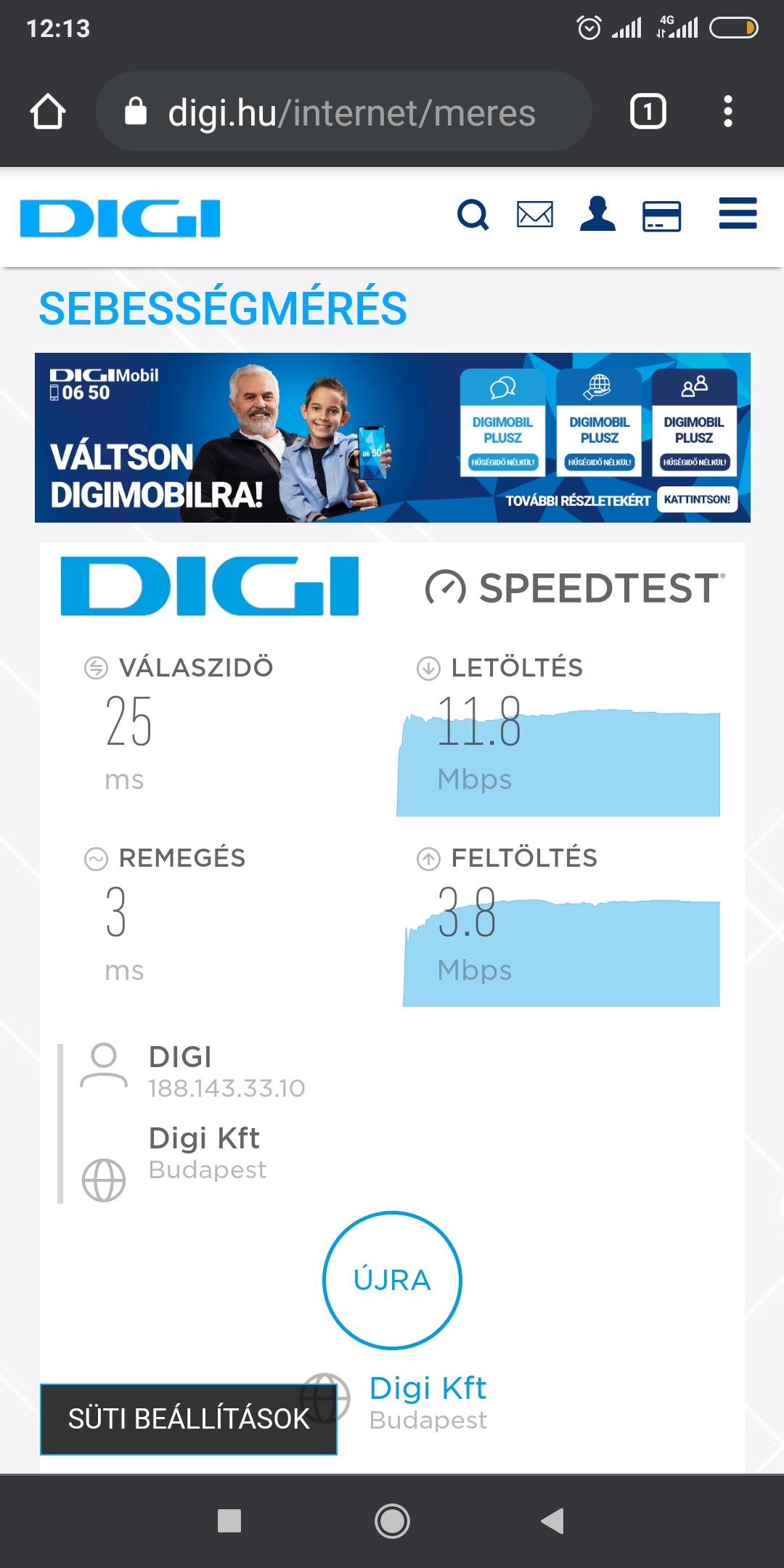
Task: Tap the browser home icon
Action: [x=48, y=112]
